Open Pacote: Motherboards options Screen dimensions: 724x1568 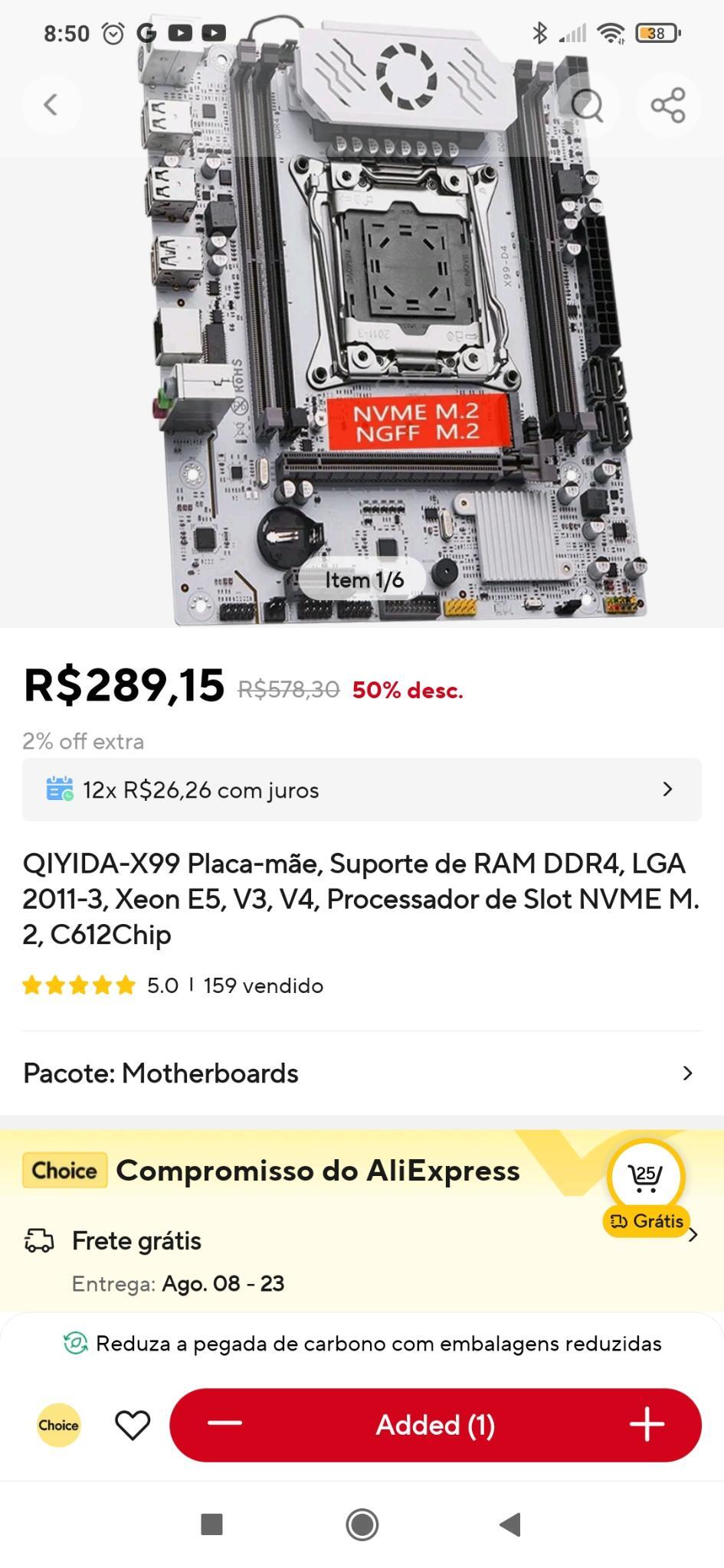[x=362, y=1073]
